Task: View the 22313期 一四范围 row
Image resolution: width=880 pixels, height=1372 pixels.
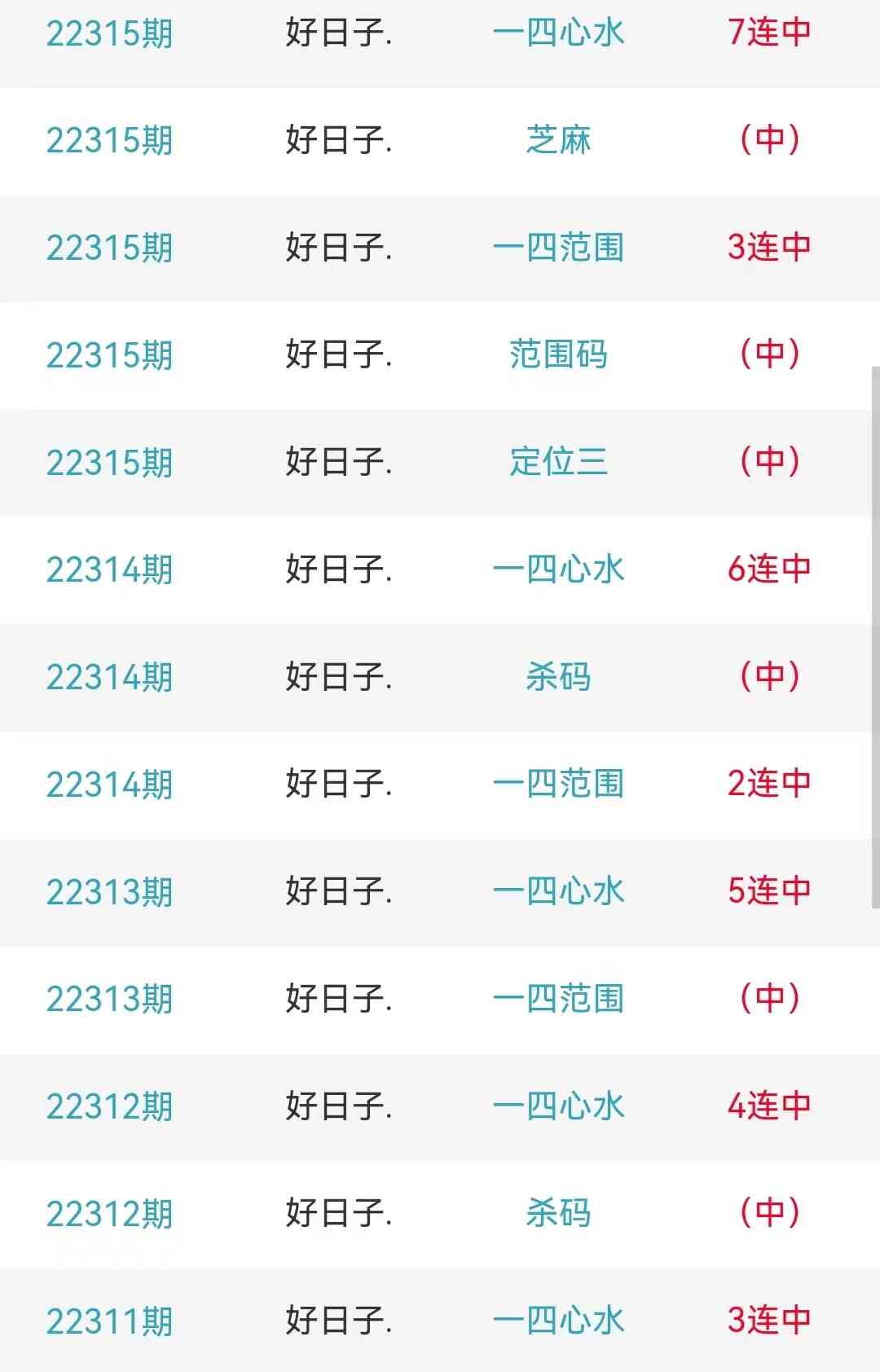Action: click(x=558, y=999)
